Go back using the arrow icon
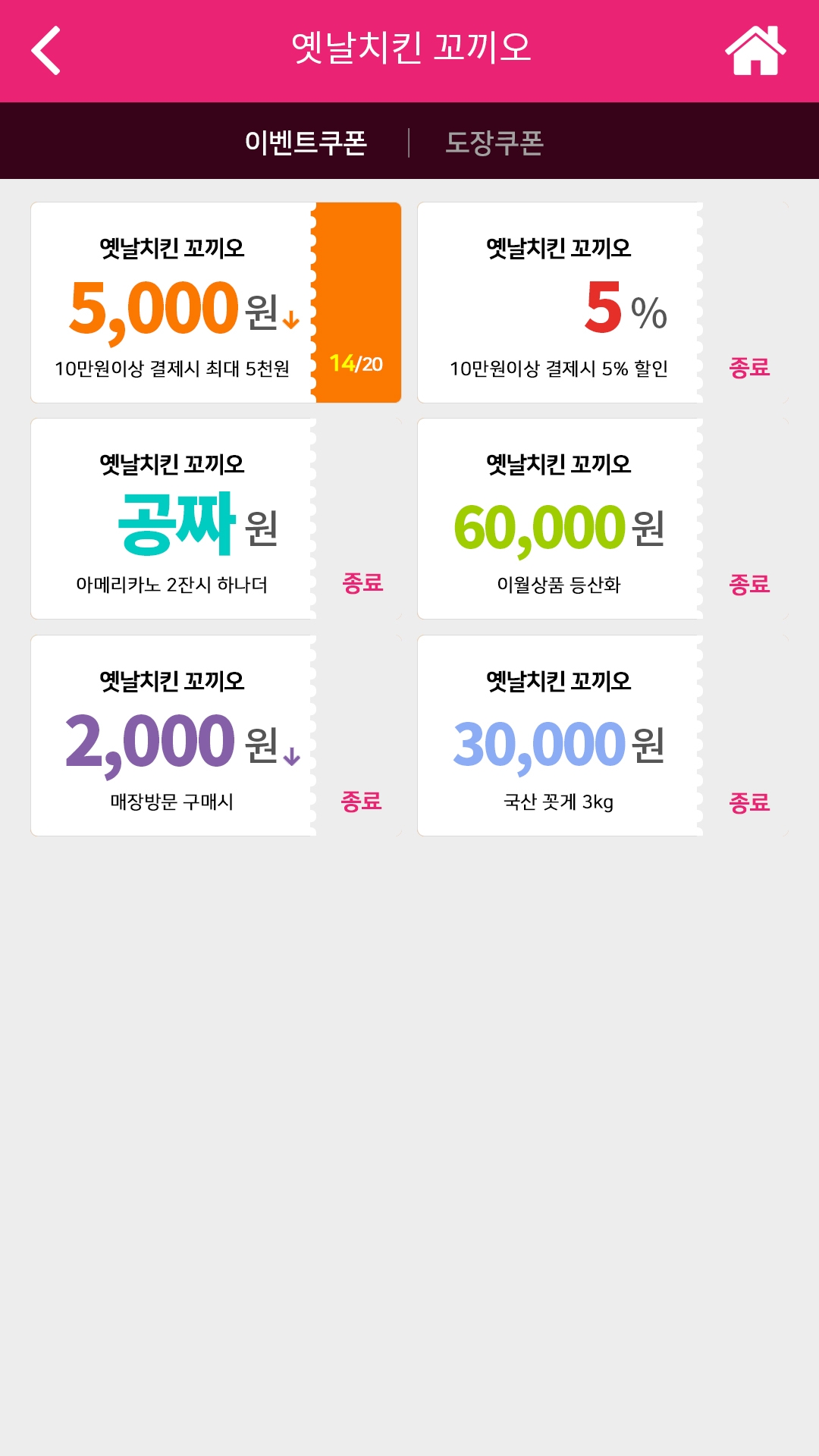819x1456 pixels. point(46,51)
